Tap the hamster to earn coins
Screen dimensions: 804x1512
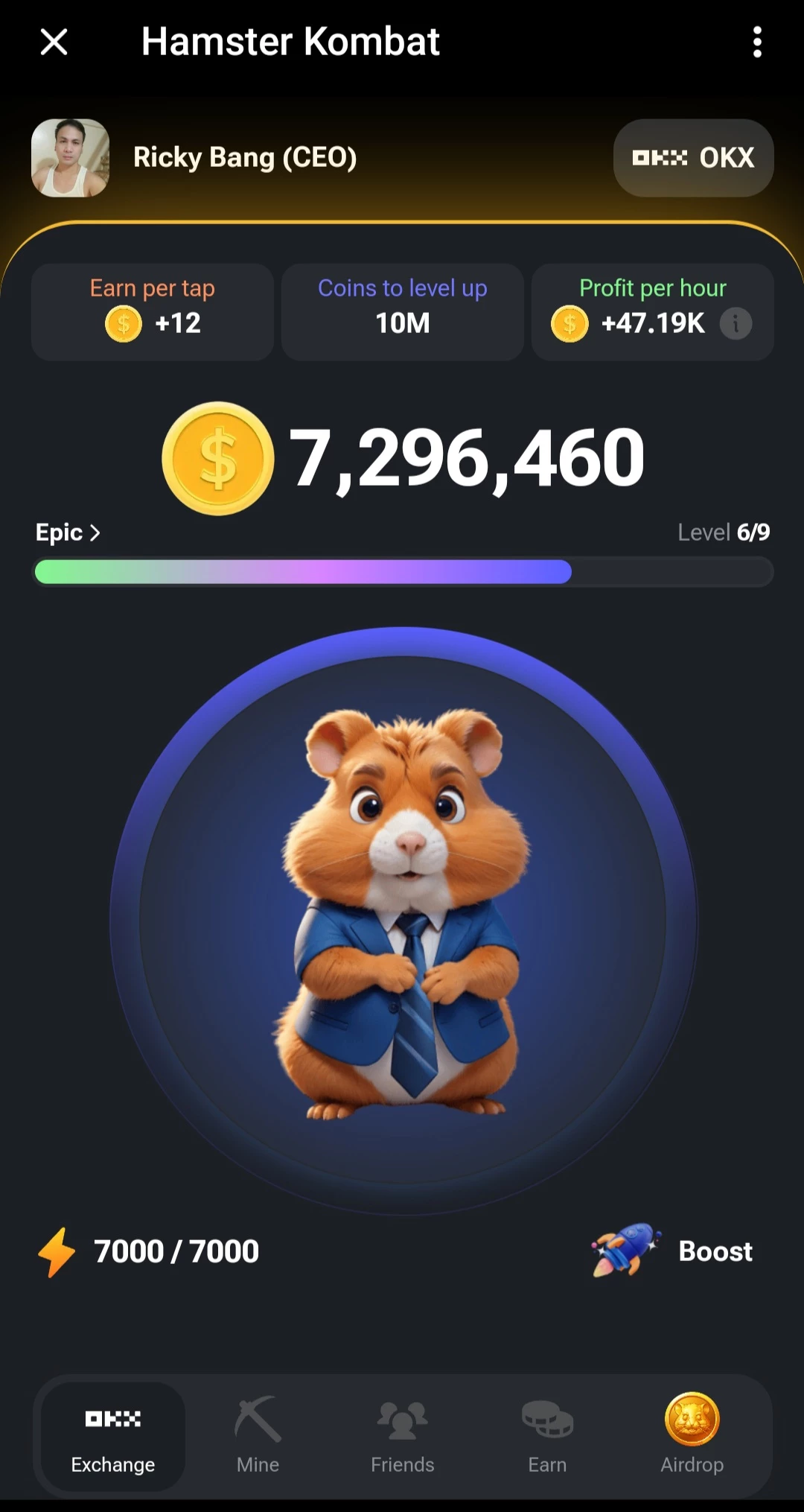coord(403,920)
